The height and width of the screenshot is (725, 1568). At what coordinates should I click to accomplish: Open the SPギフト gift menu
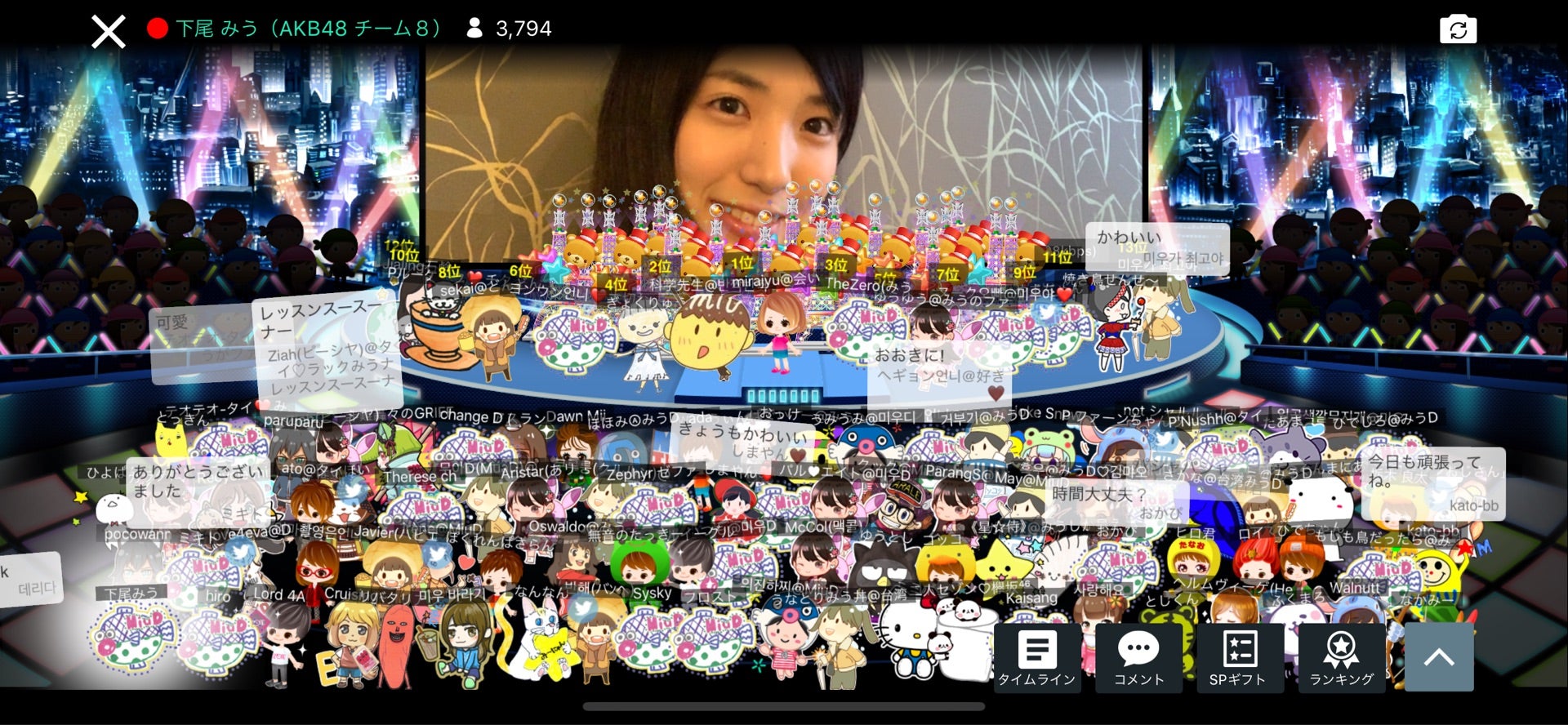(1239, 657)
